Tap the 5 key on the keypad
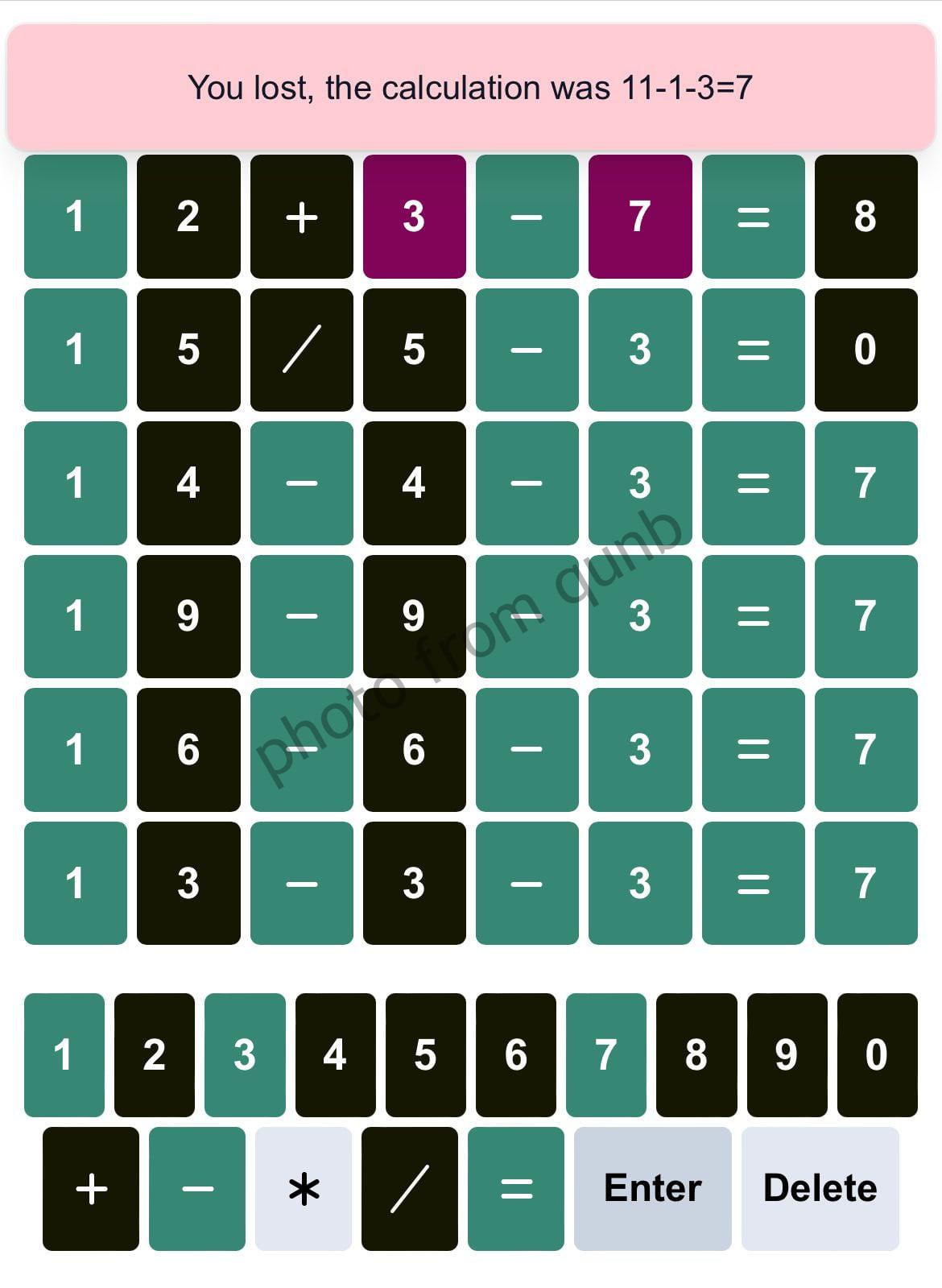 click(x=425, y=1054)
